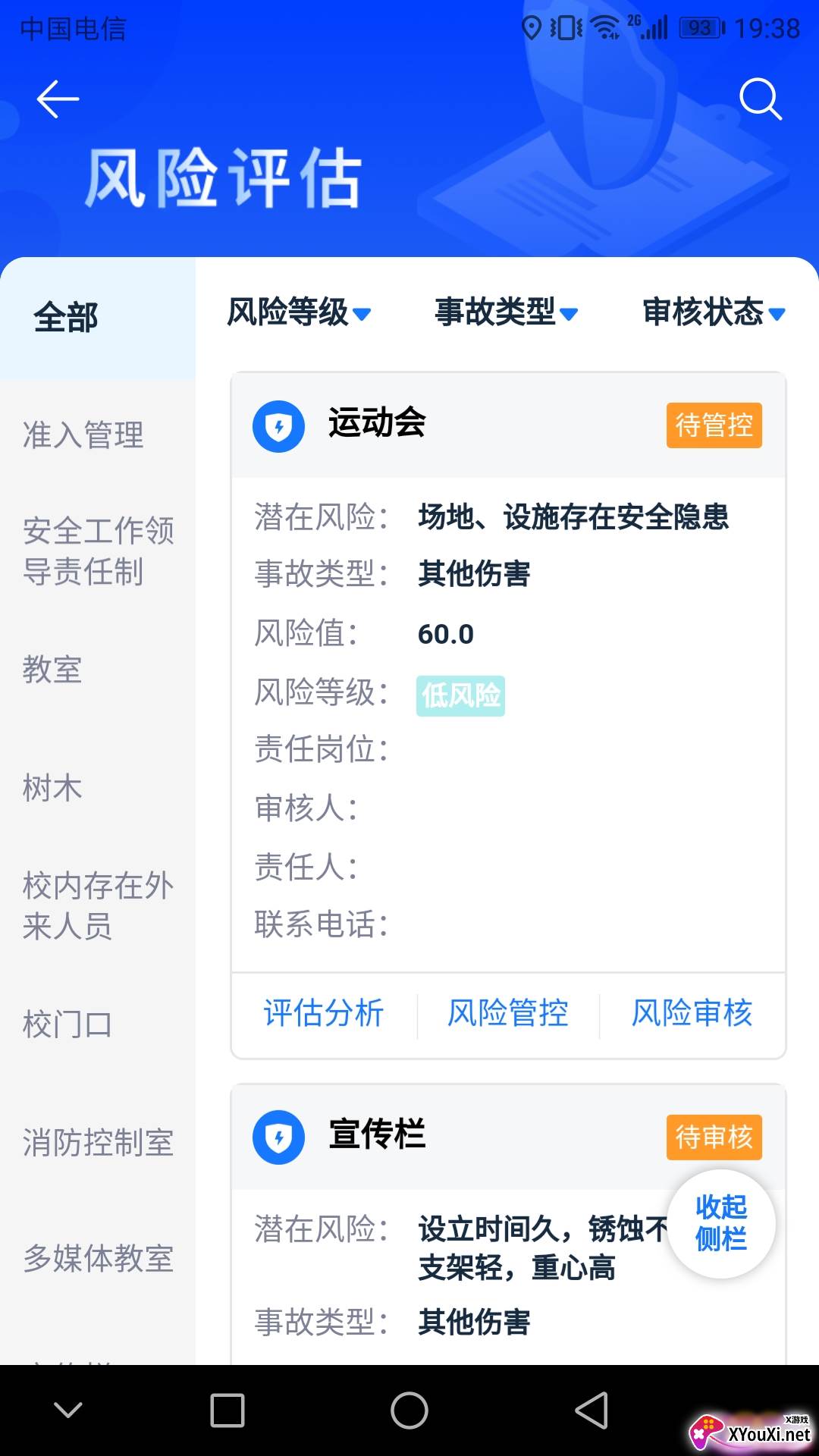Tap 评估分析 on the 运动会 card
This screenshot has width=819, height=1456.
click(x=324, y=1013)
